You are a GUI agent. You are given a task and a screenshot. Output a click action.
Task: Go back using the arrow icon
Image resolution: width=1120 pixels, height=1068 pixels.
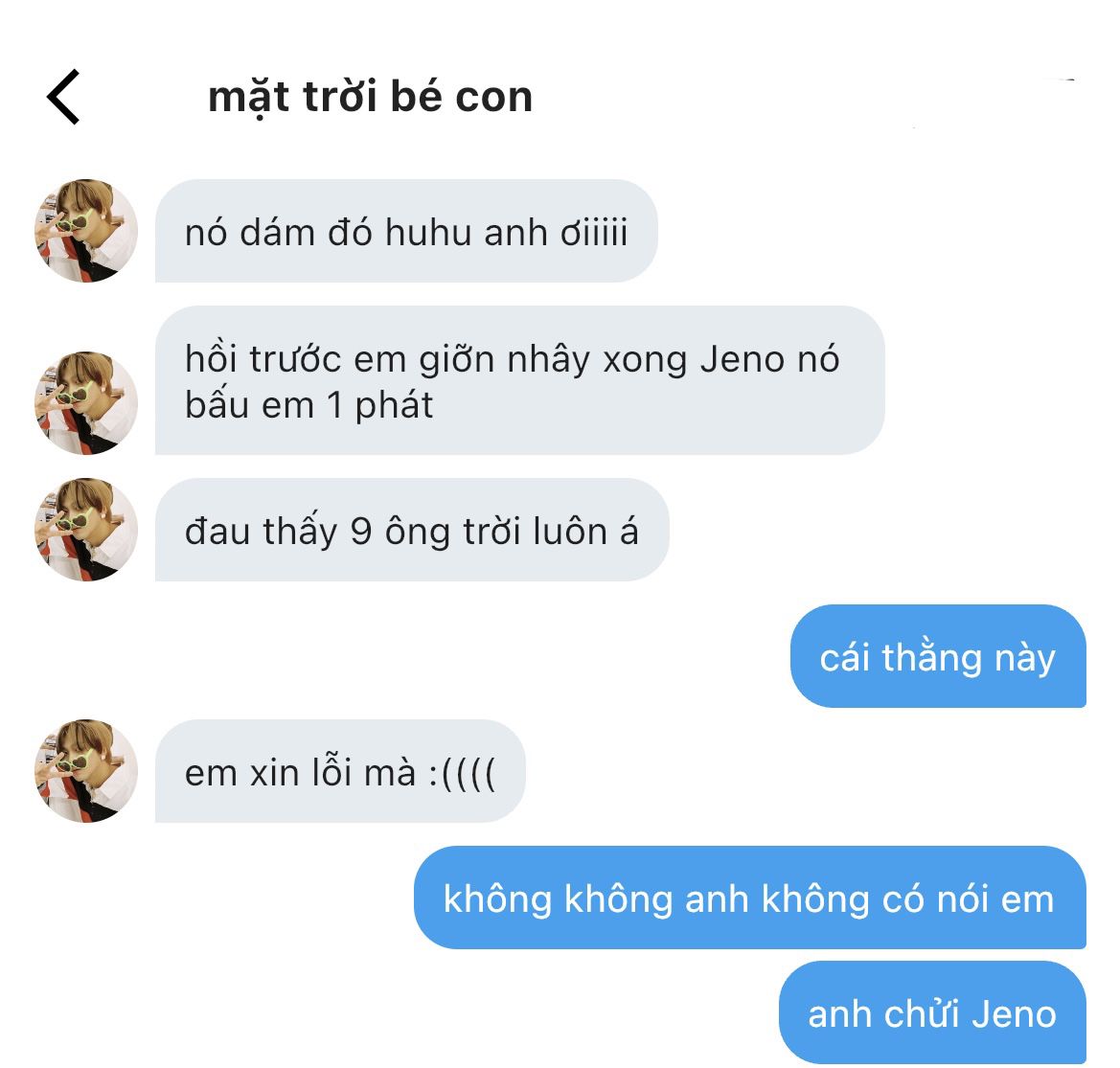pyautogui.click(x=63, y=97)
